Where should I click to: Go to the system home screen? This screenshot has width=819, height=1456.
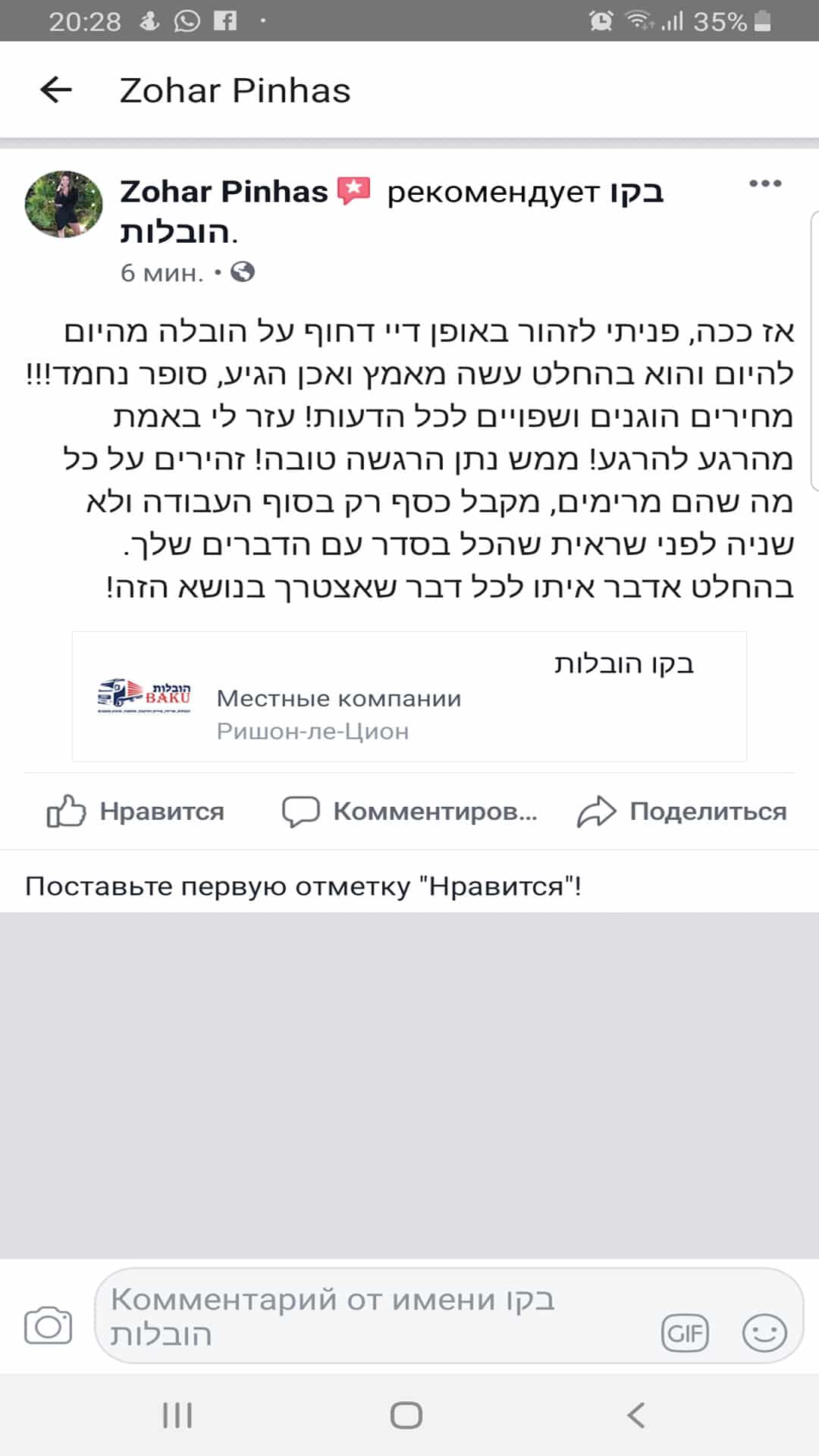[406, 1415]
